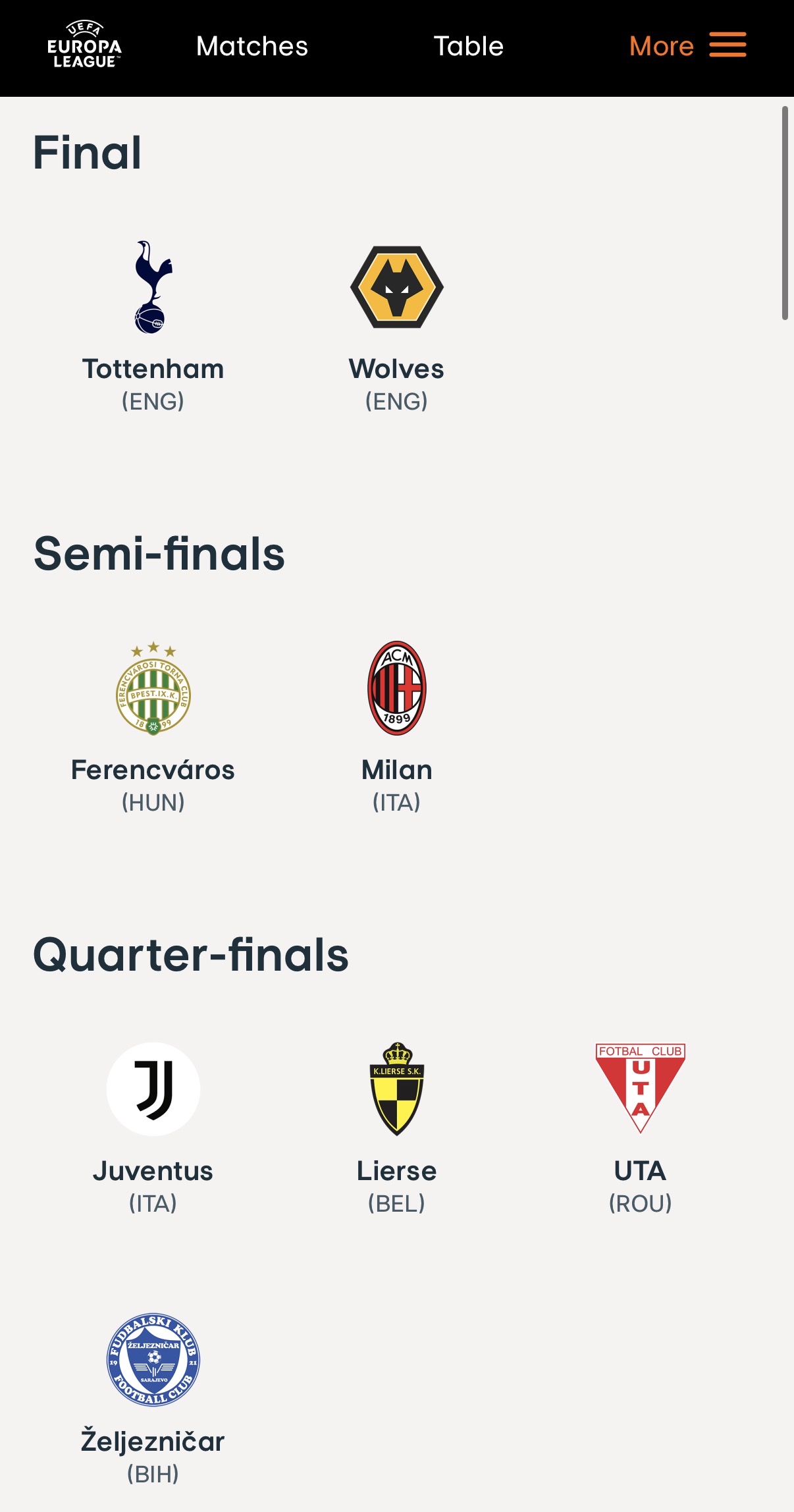Image resolution: width=794 pixels, height=1512 pixels.
Task: Open Juventus team page
Action: pos(153,1129)
